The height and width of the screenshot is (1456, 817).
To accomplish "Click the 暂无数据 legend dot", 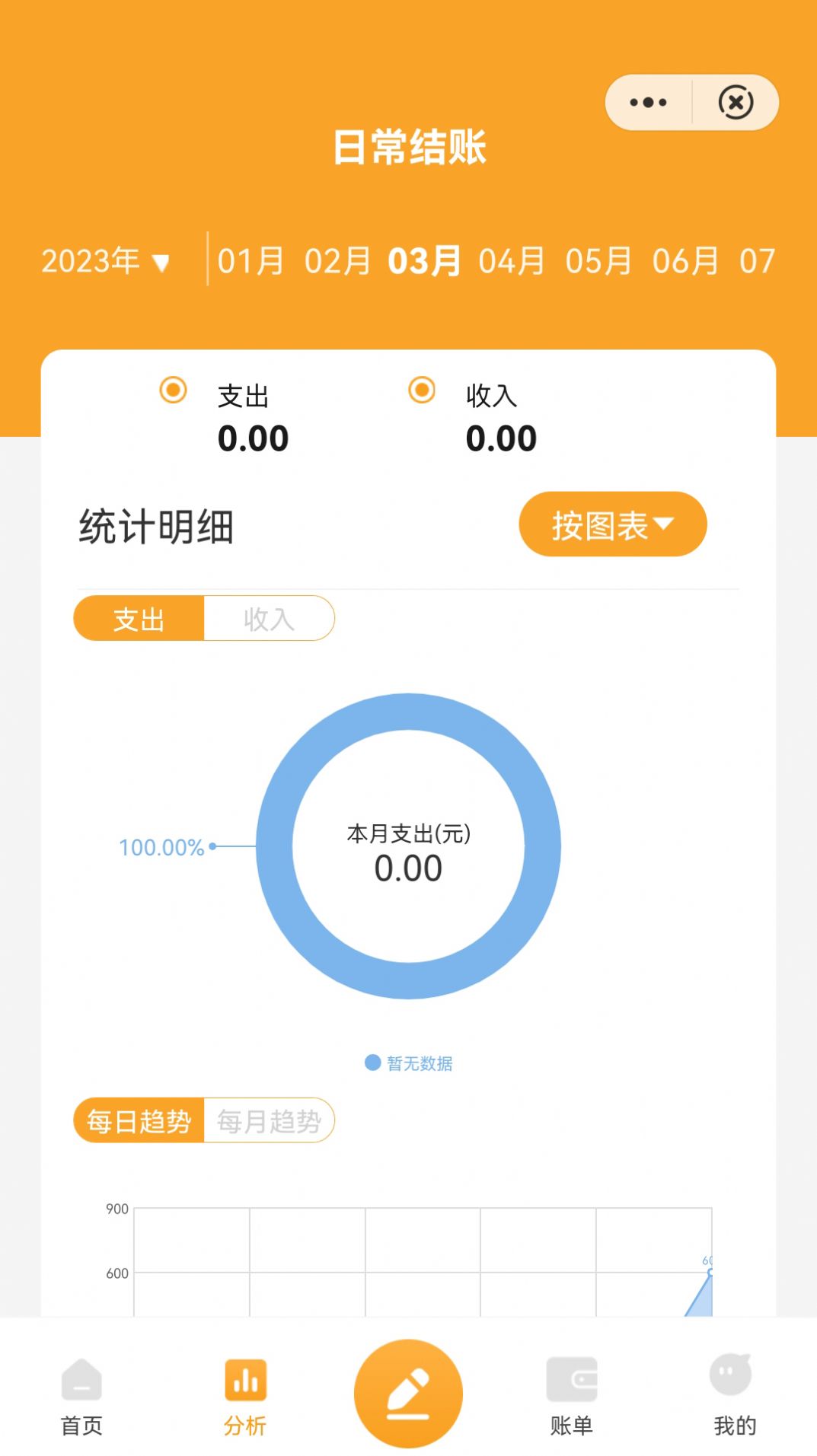I will pos(372,1063).
